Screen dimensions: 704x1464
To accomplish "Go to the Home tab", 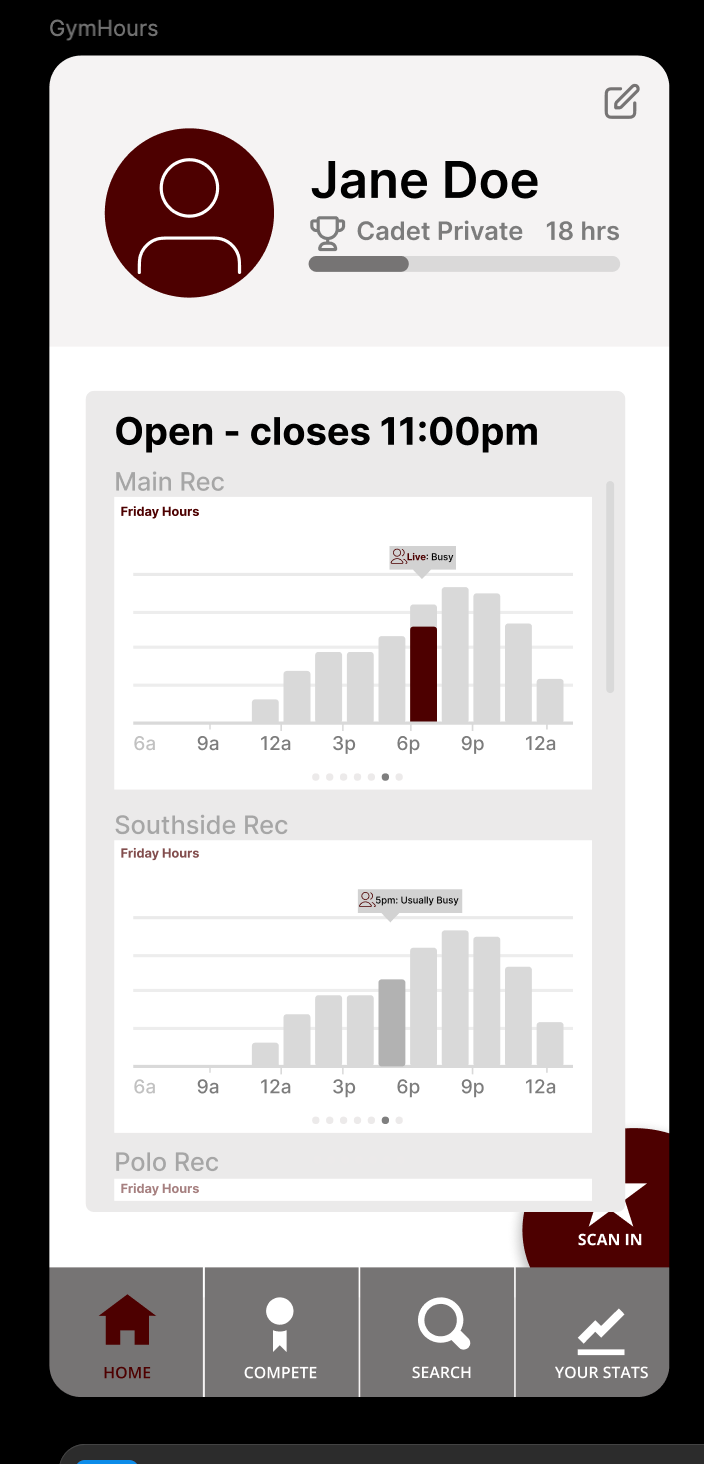I will click(x=127, y=1332).
